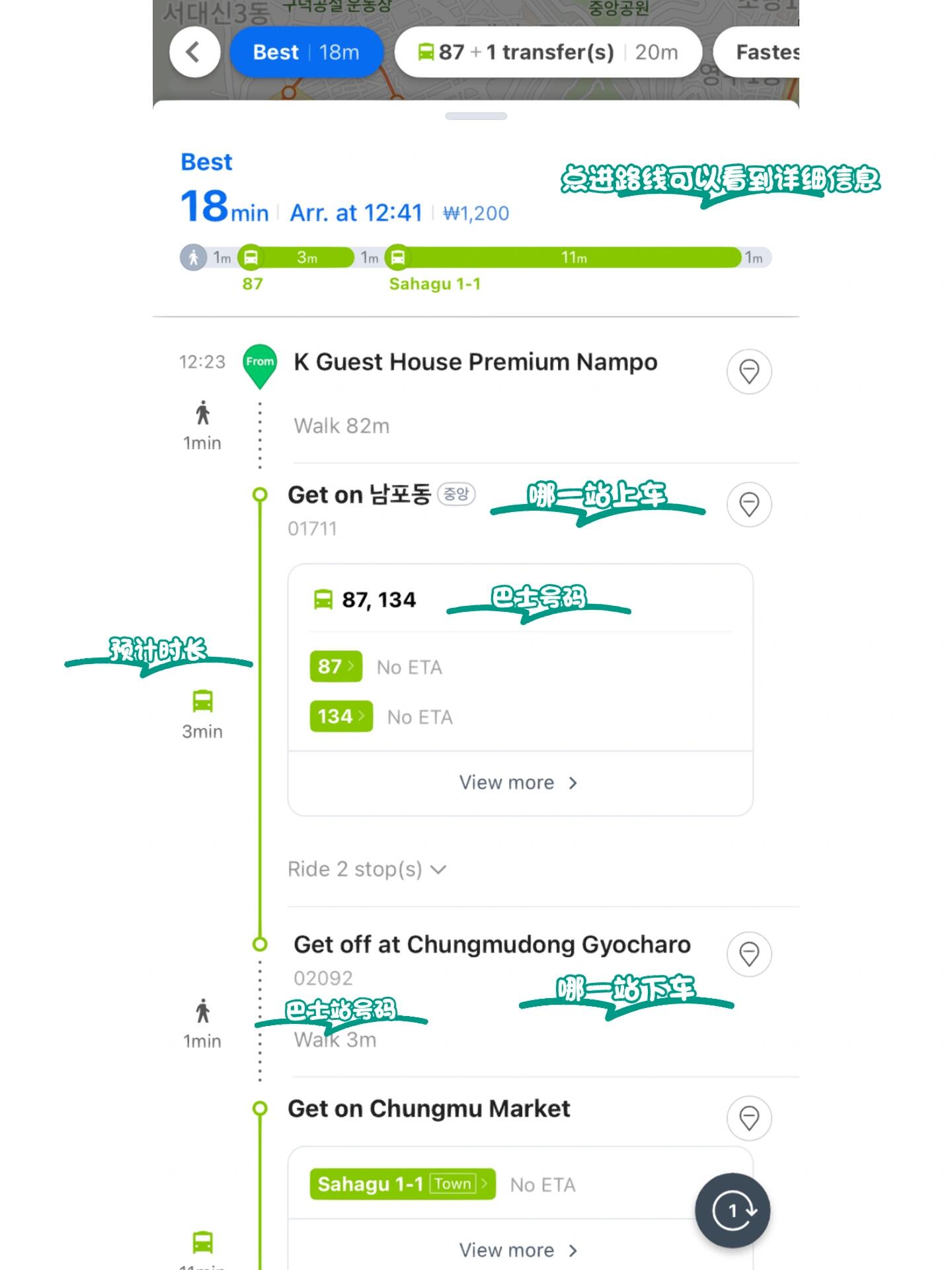Expand the Ride 2 stop(s) list
This screenshot has height=1270, width=952.
pos(367,869)
